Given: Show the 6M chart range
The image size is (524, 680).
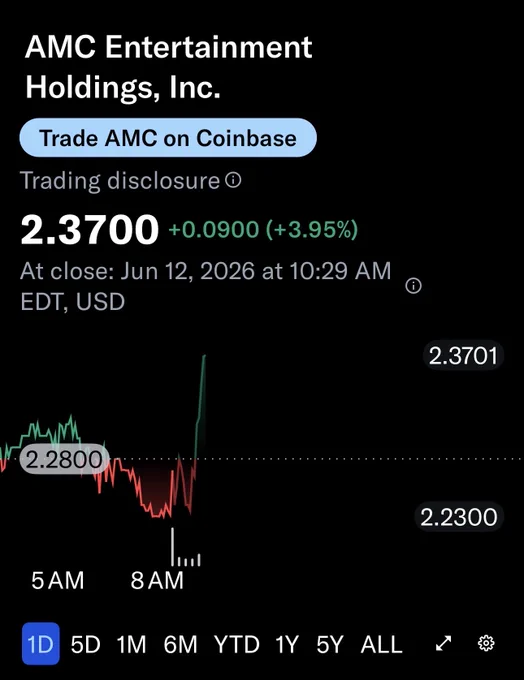Looking at the screenshot, I should 180,644.
